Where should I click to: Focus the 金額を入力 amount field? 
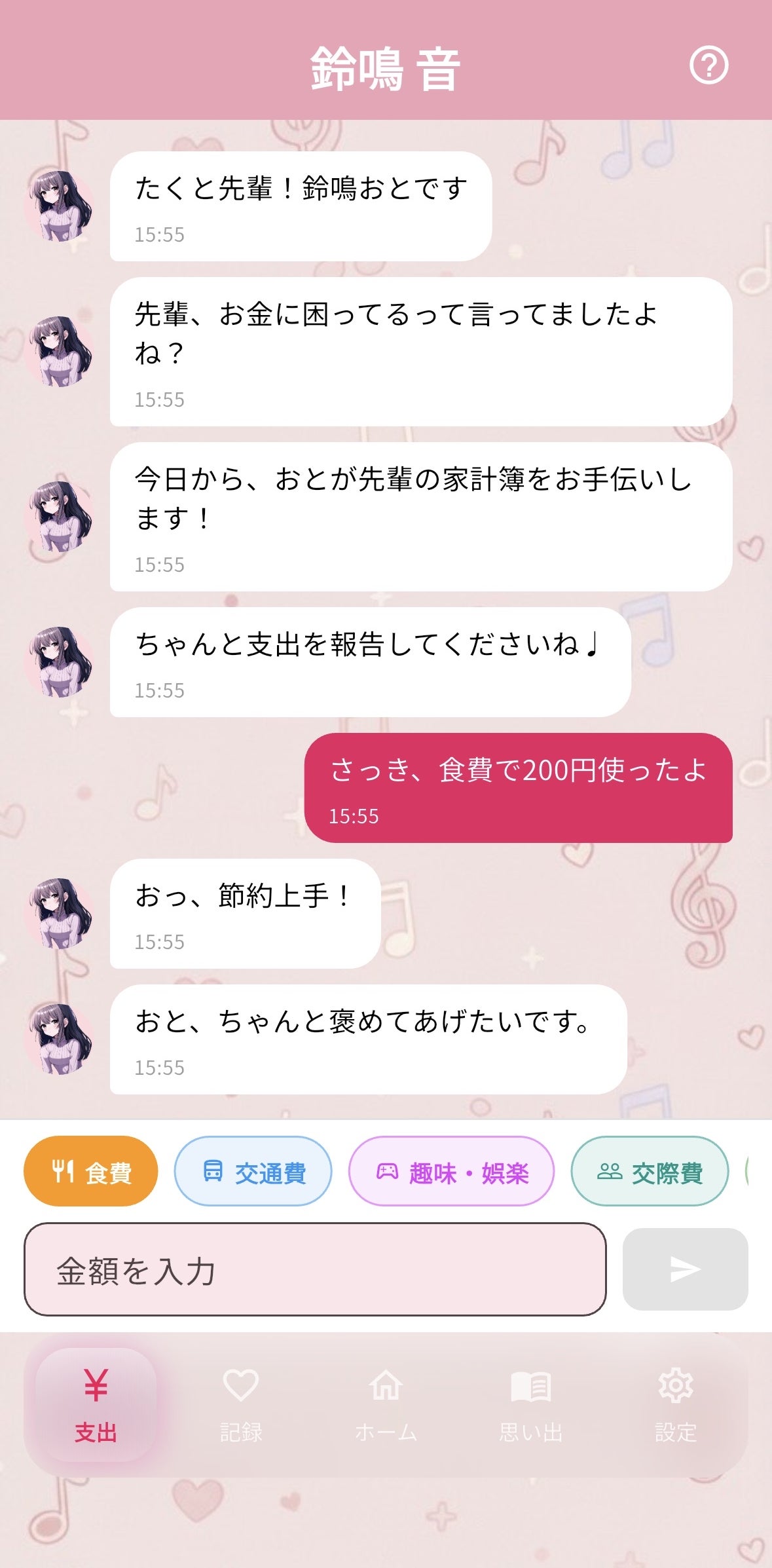[315, 1269]
